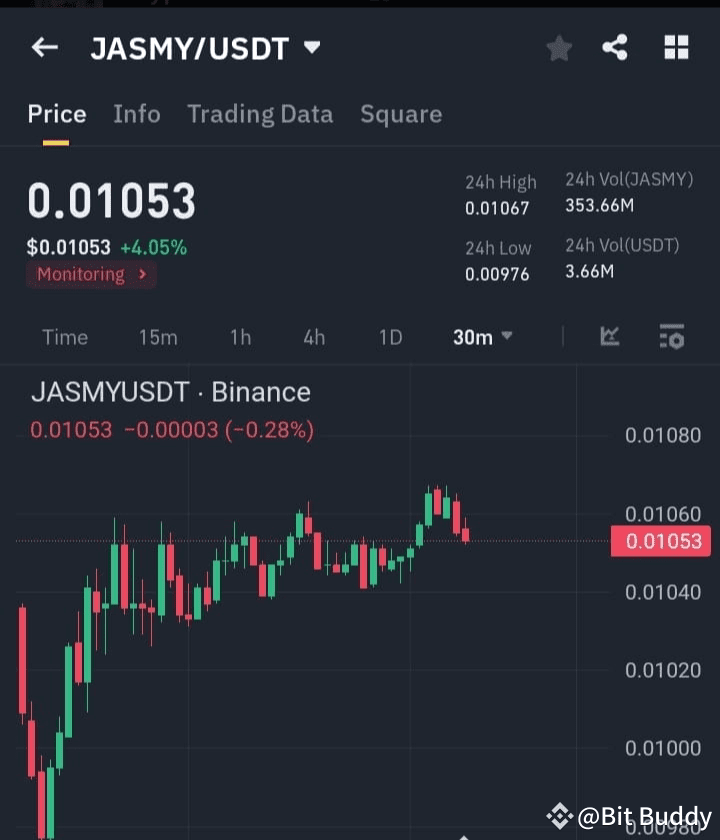Open the 30m timeframe dropdown

click(x=481, y=338)
